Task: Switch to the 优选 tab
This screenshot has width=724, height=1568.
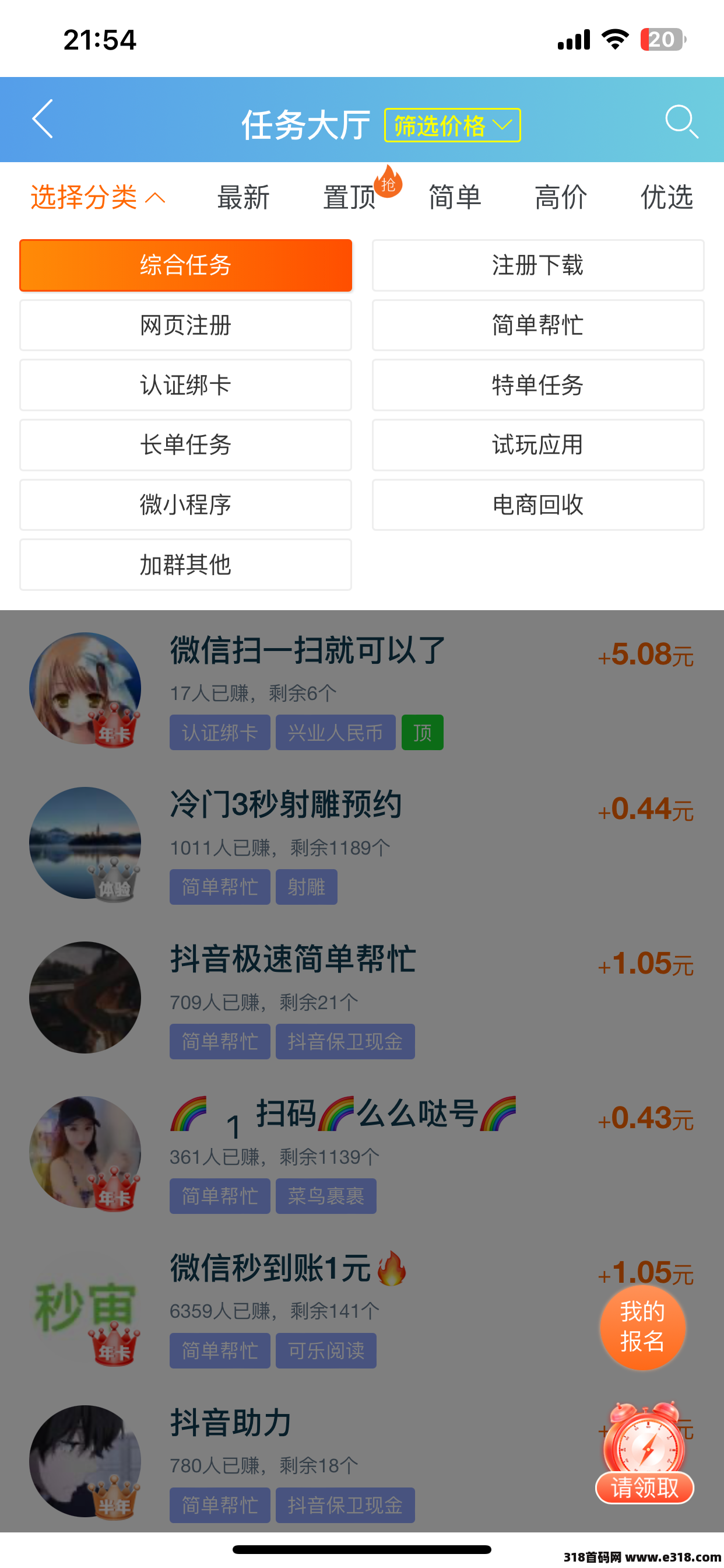Action: coord(667,197)
